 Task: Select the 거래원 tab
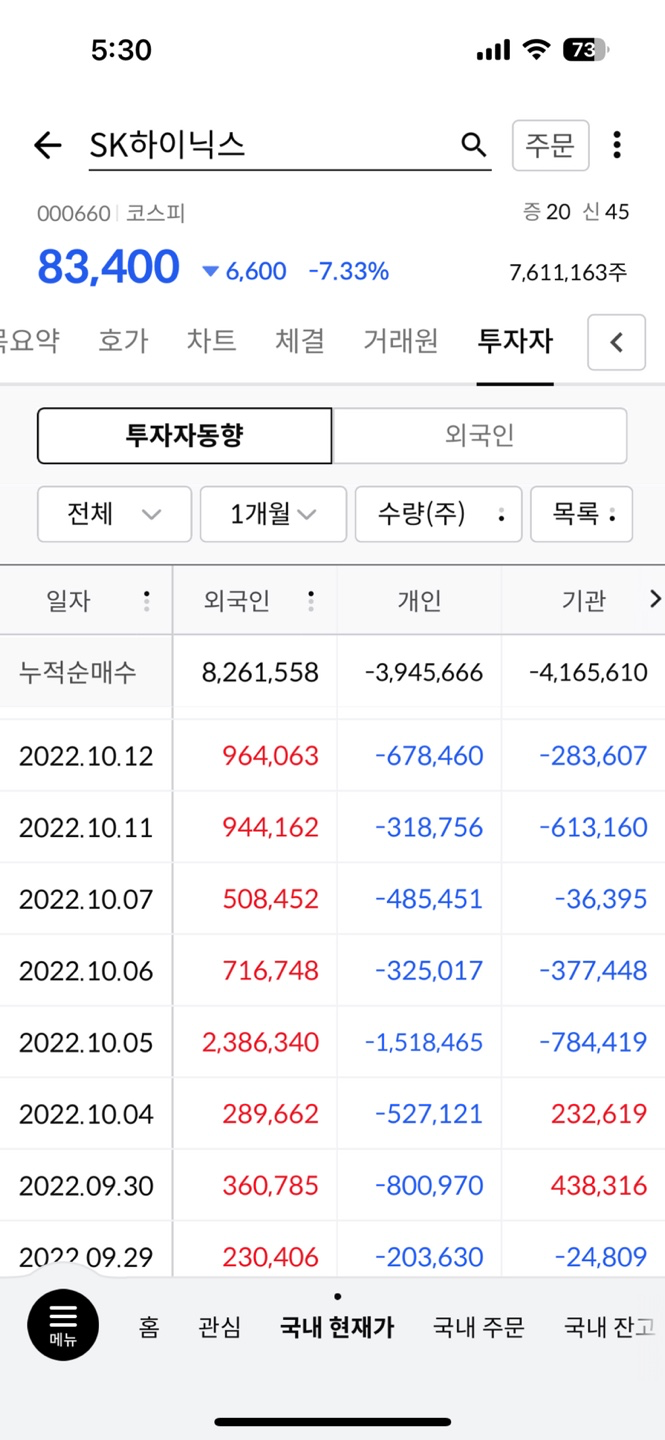[401, 341]
